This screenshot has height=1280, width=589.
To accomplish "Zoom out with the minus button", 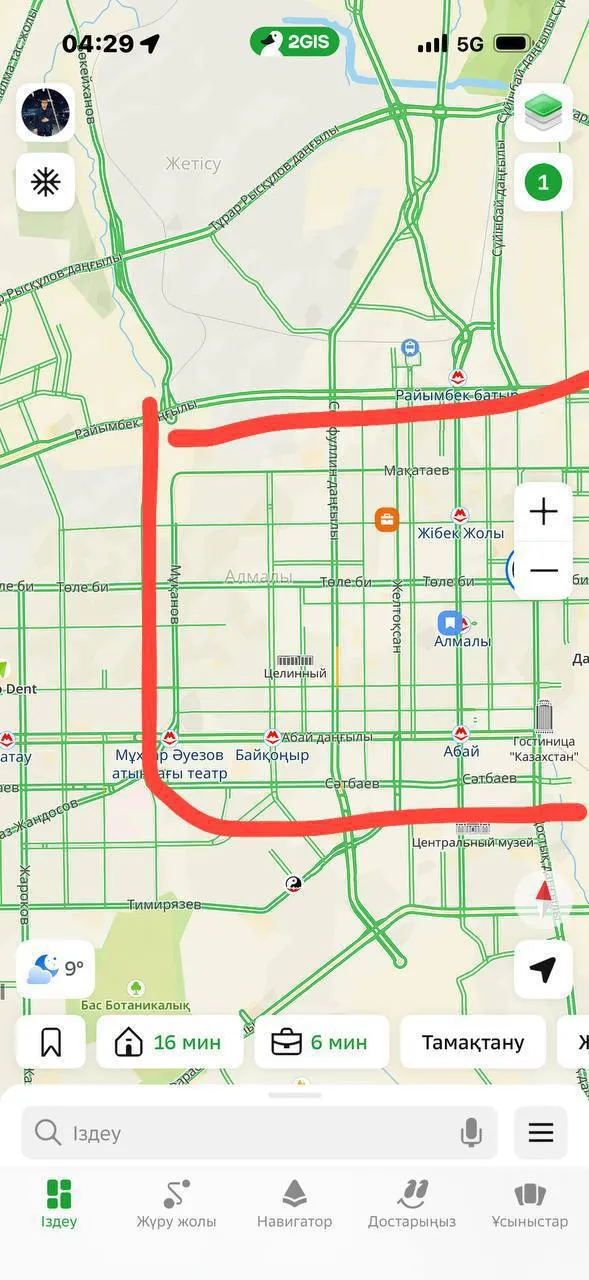I will (543, 570).
